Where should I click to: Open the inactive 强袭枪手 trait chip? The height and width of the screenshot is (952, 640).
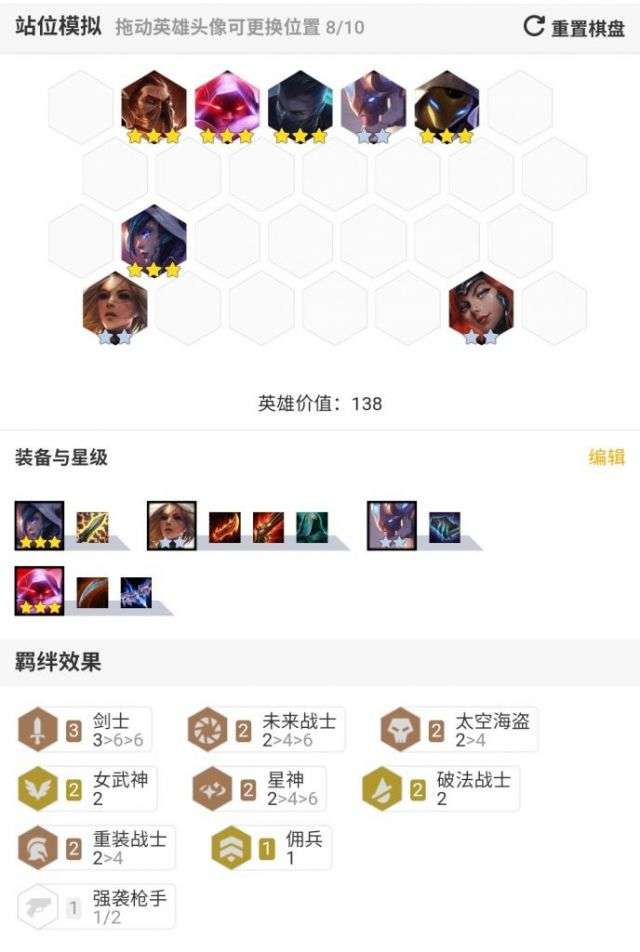(96, 906)
